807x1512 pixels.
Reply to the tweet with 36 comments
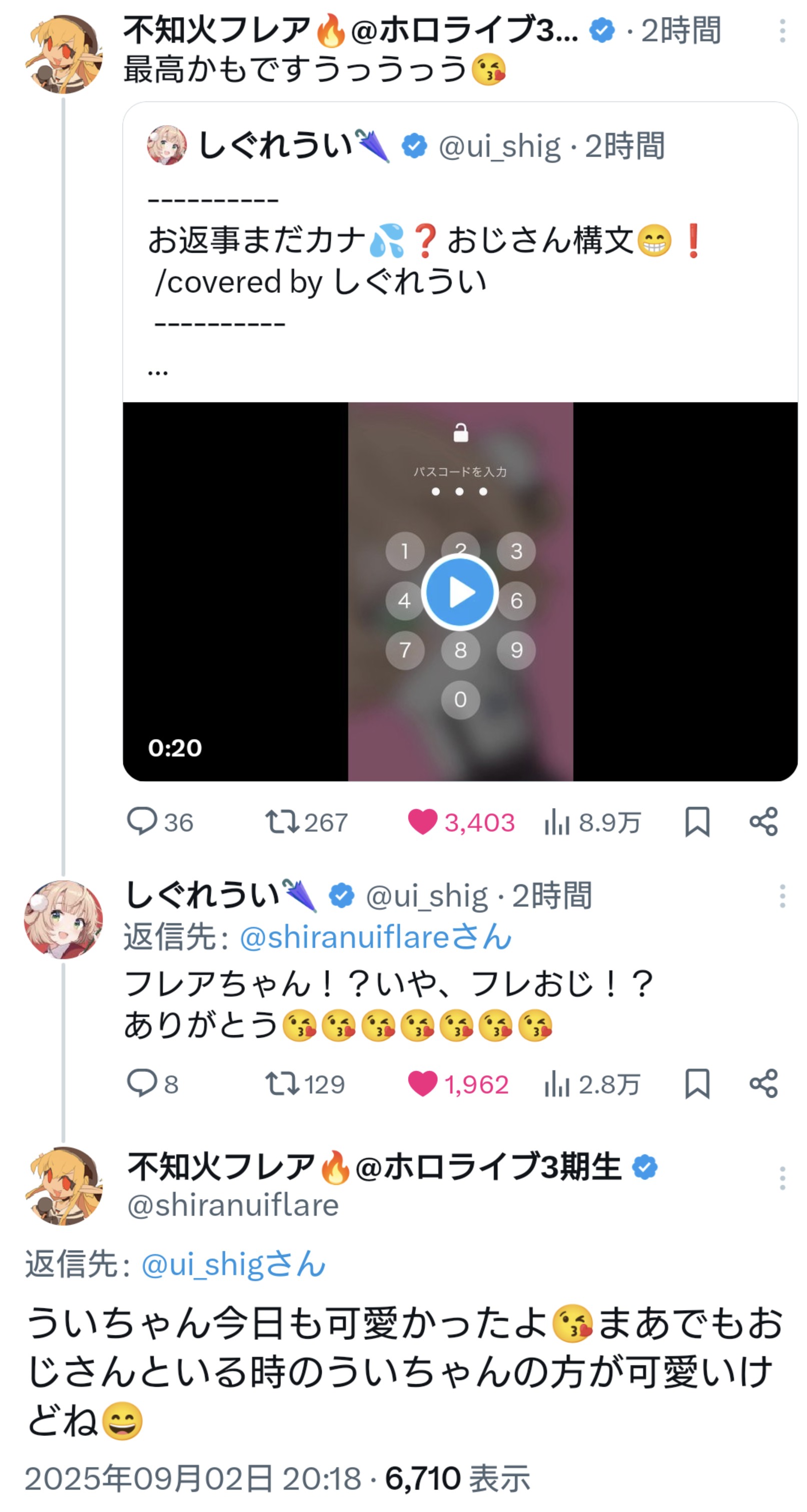point(142,821)
